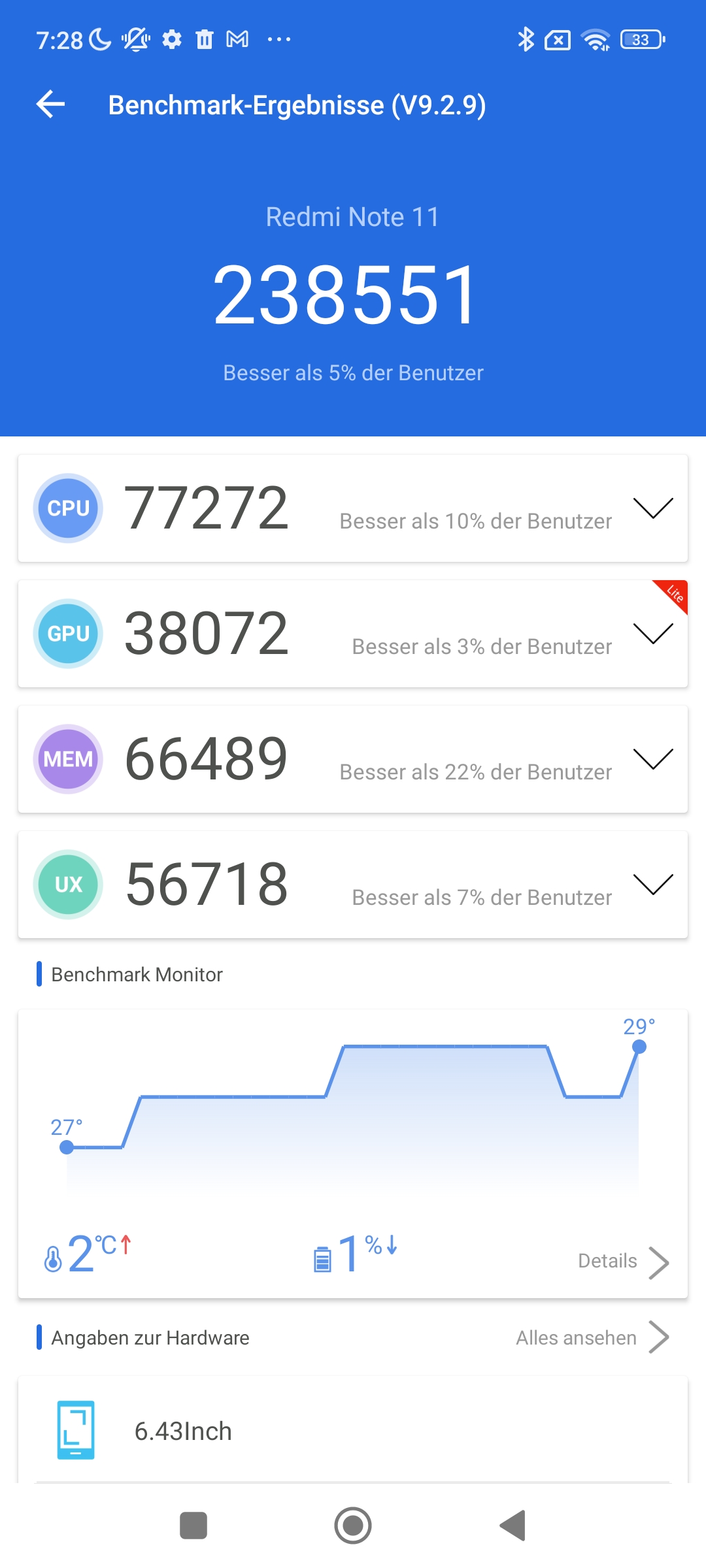
Task: Open Alles ansehen for hardware info
Action: coord(592,1337)
